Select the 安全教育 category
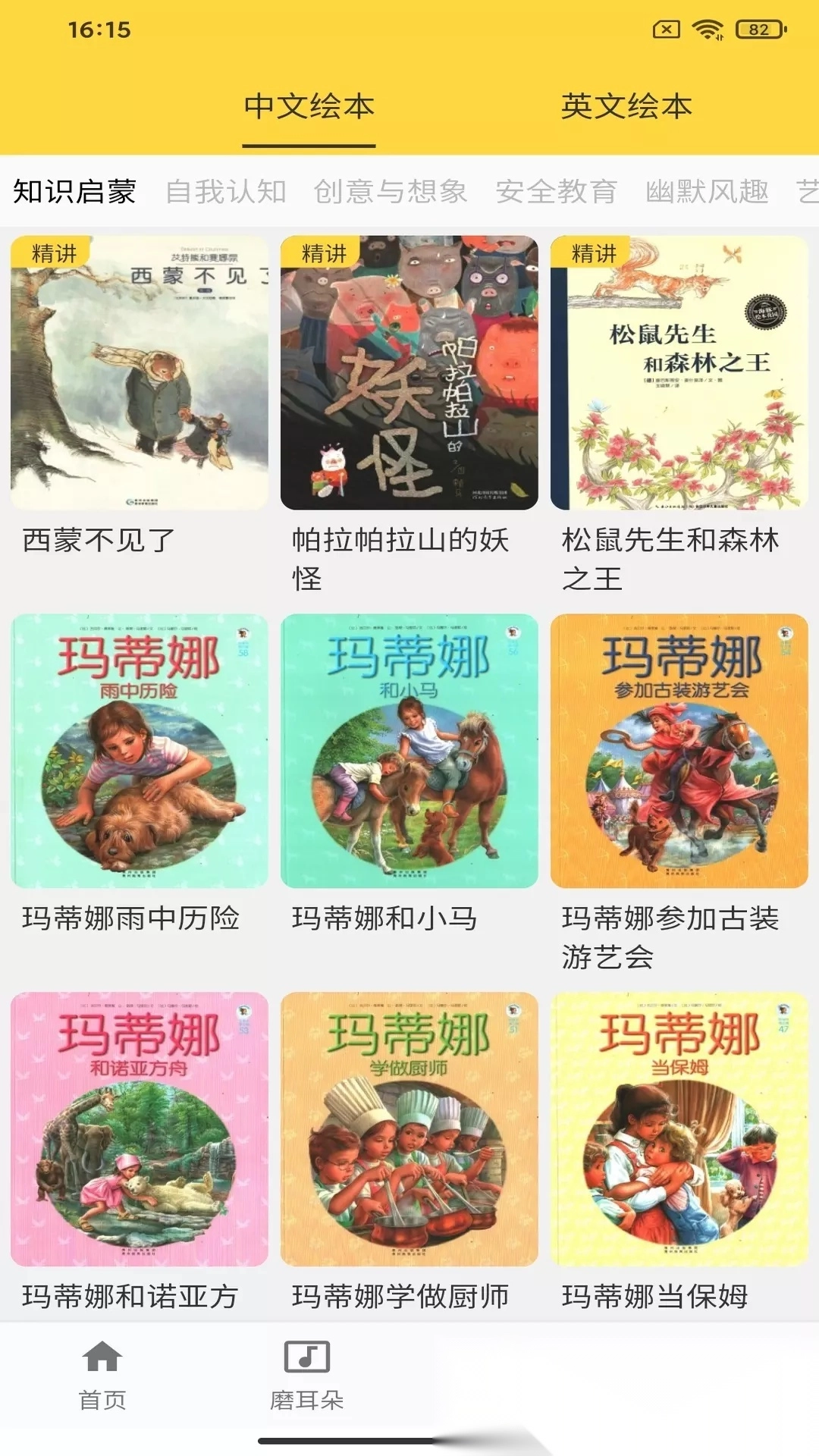The height and width of the screenshot is (1456, 819). coord(558,192)
